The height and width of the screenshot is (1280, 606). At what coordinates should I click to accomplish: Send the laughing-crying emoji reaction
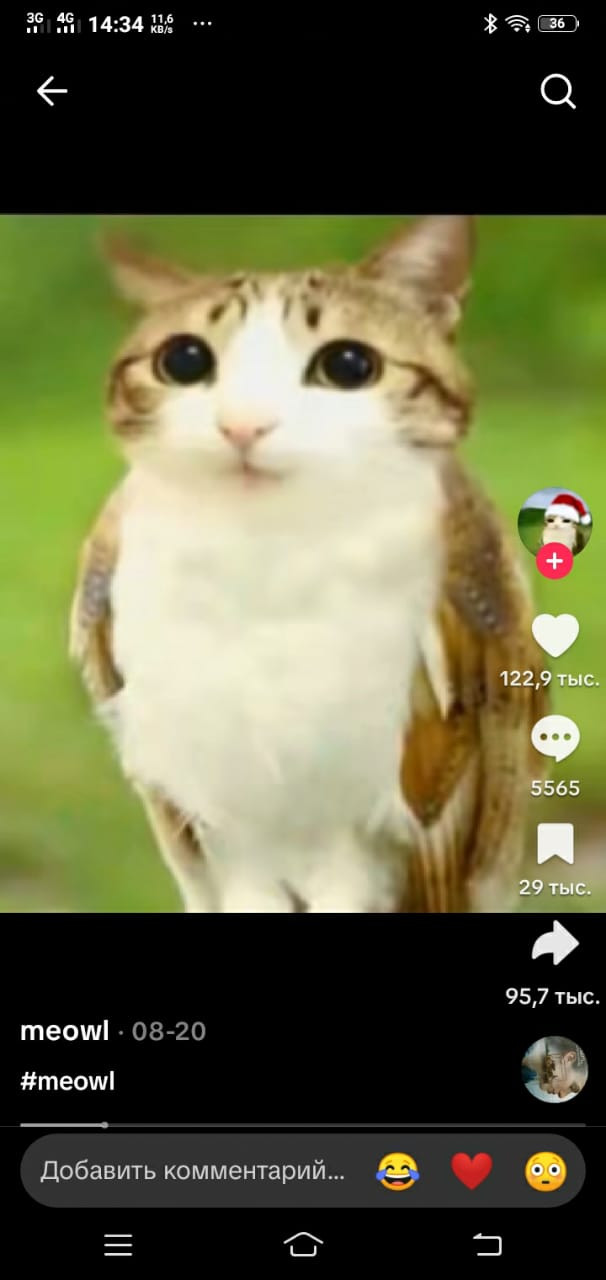pos(397,1170)
